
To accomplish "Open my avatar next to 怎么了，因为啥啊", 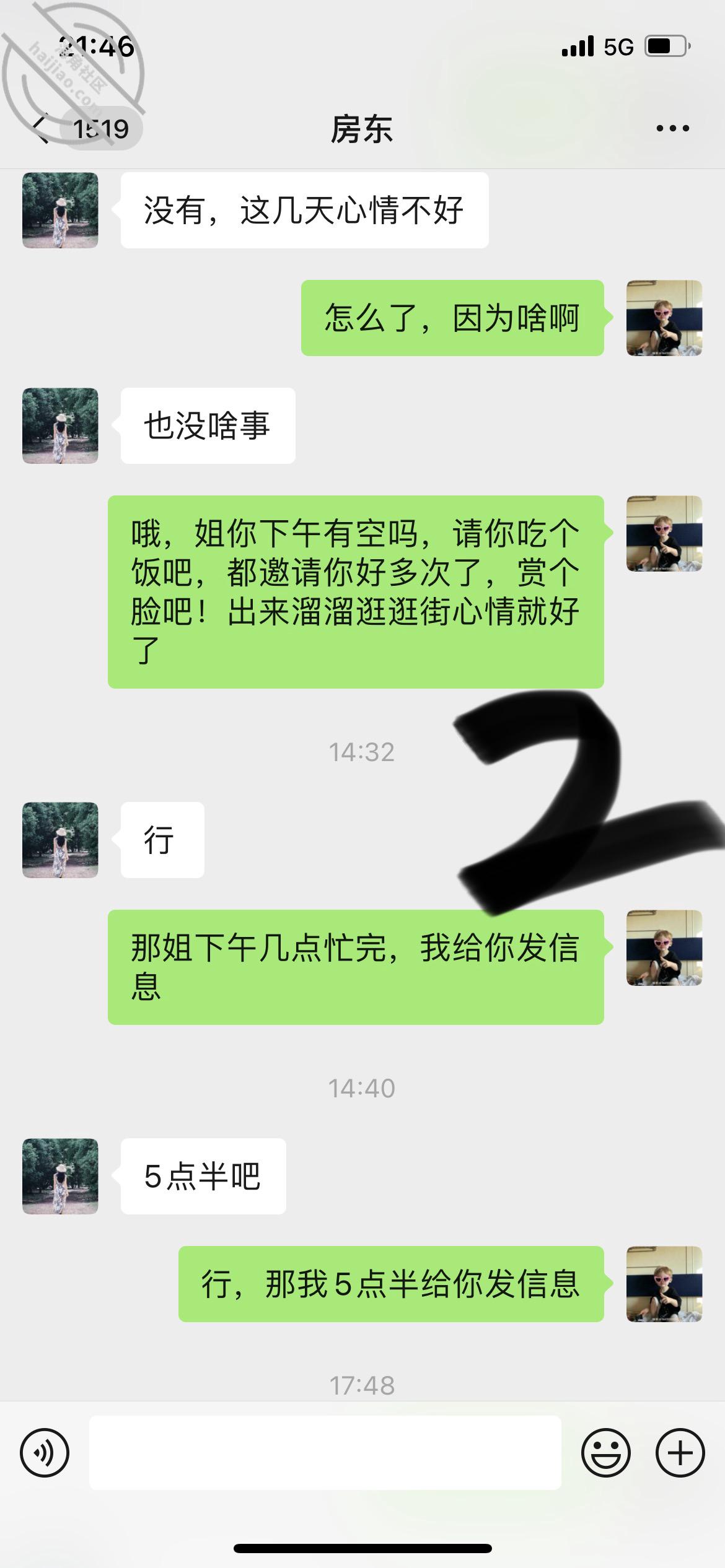I will pos(664,318).
